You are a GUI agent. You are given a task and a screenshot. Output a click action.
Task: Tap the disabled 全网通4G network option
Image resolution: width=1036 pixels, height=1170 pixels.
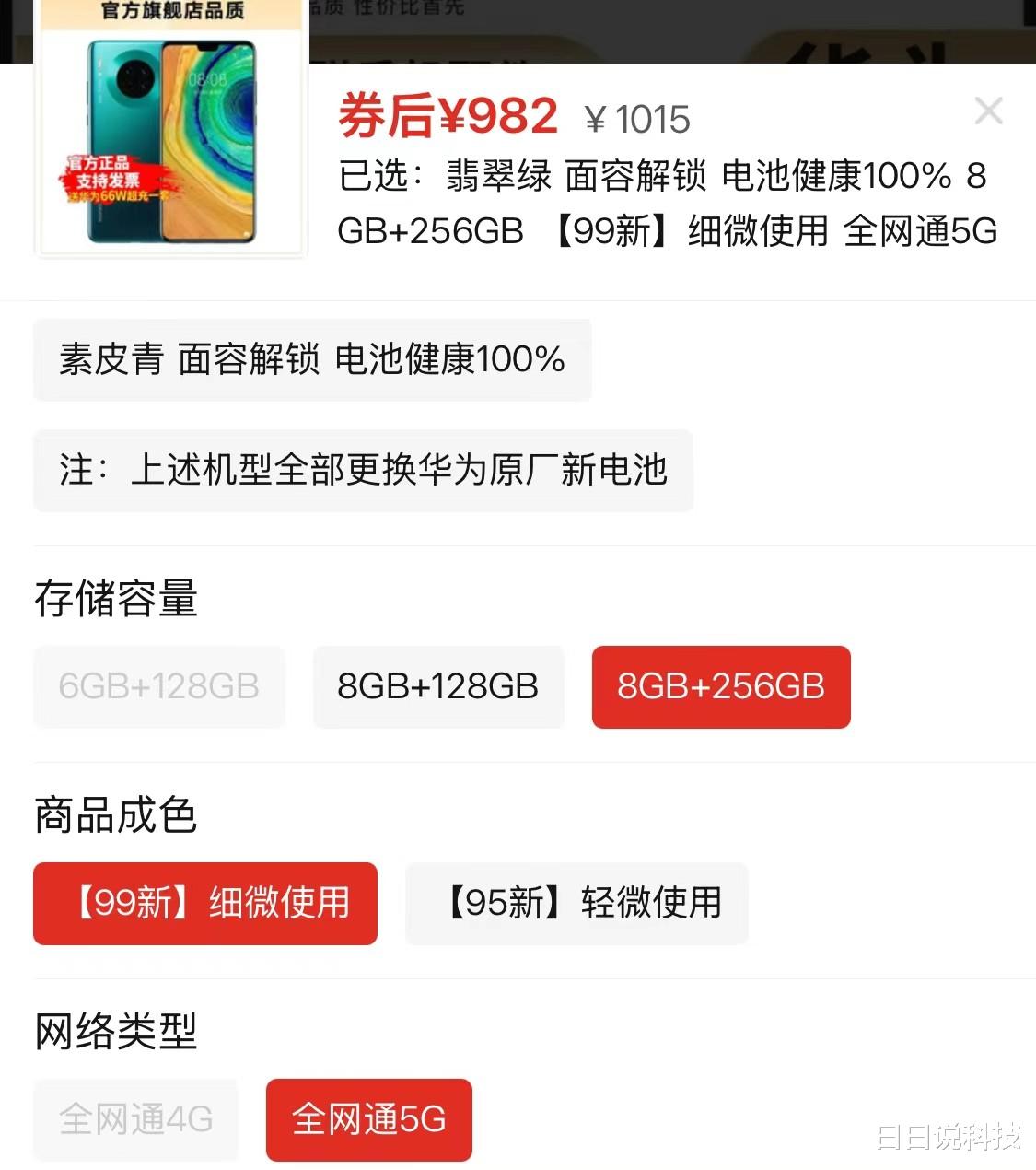click(x=135, y=1119)
